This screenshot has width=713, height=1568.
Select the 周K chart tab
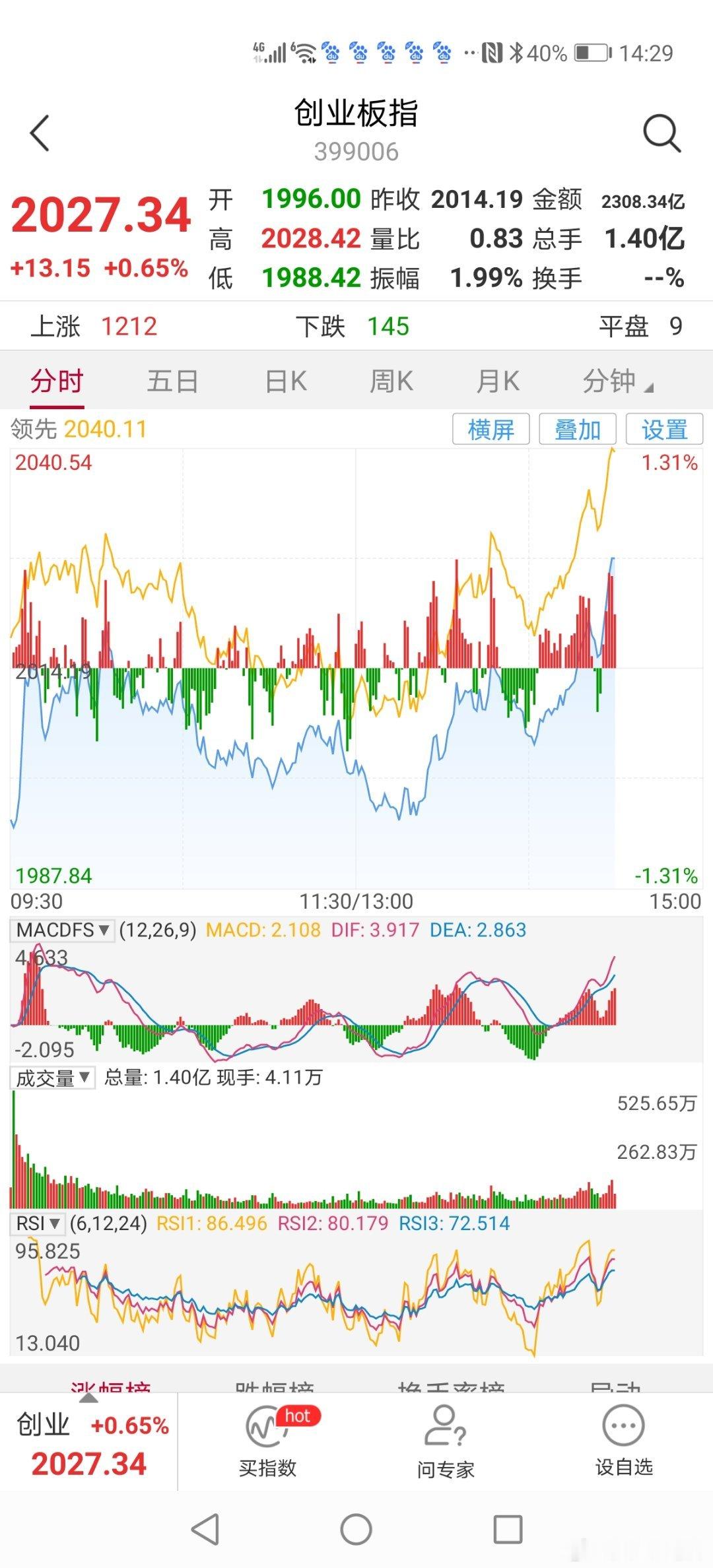[x=391, y=381]
